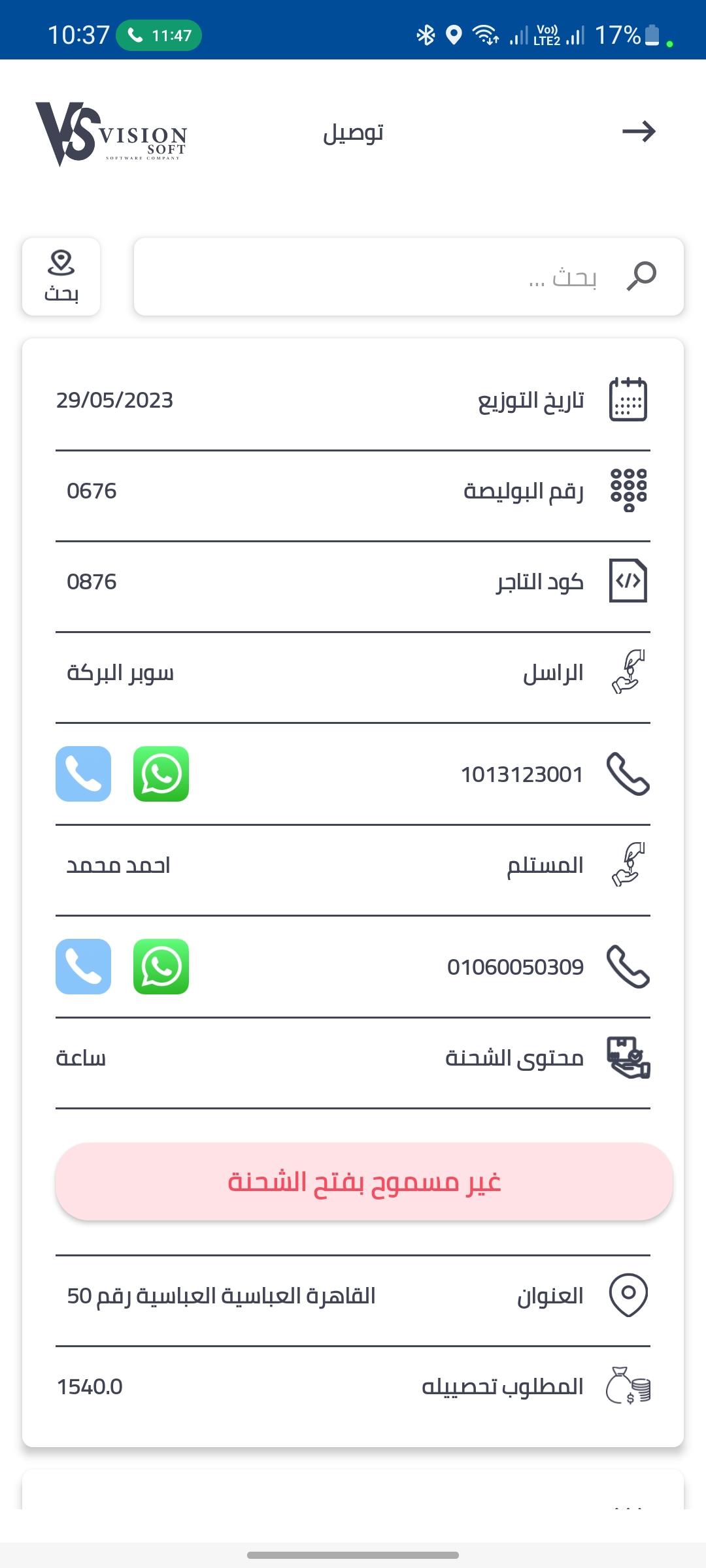
Task: Open the location search بحث button
Action: (61, 276)
